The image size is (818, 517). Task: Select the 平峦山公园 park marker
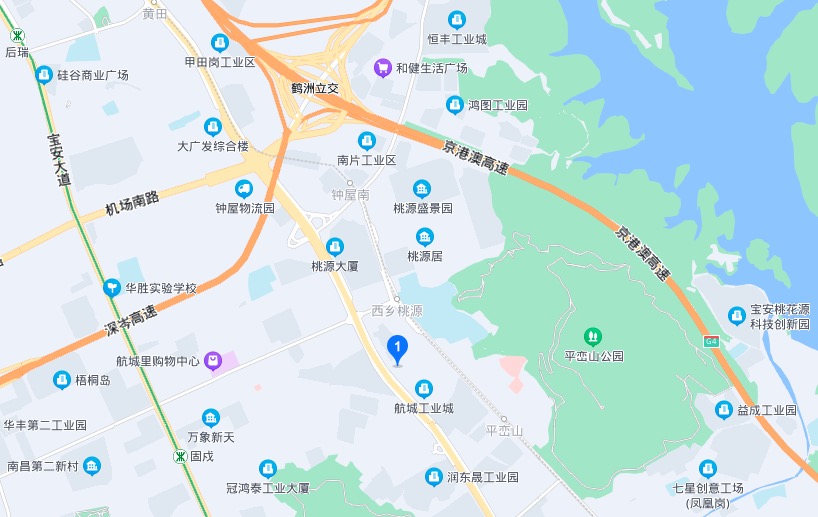[593, 336]
